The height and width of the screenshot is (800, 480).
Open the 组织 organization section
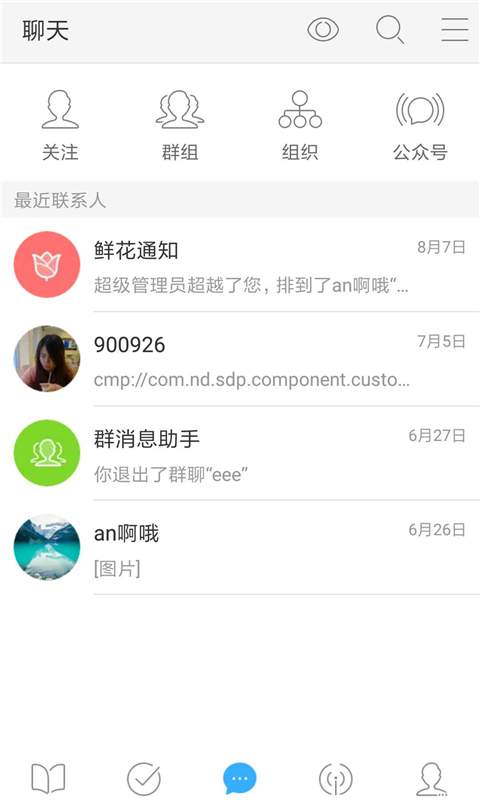click(300, 125)
